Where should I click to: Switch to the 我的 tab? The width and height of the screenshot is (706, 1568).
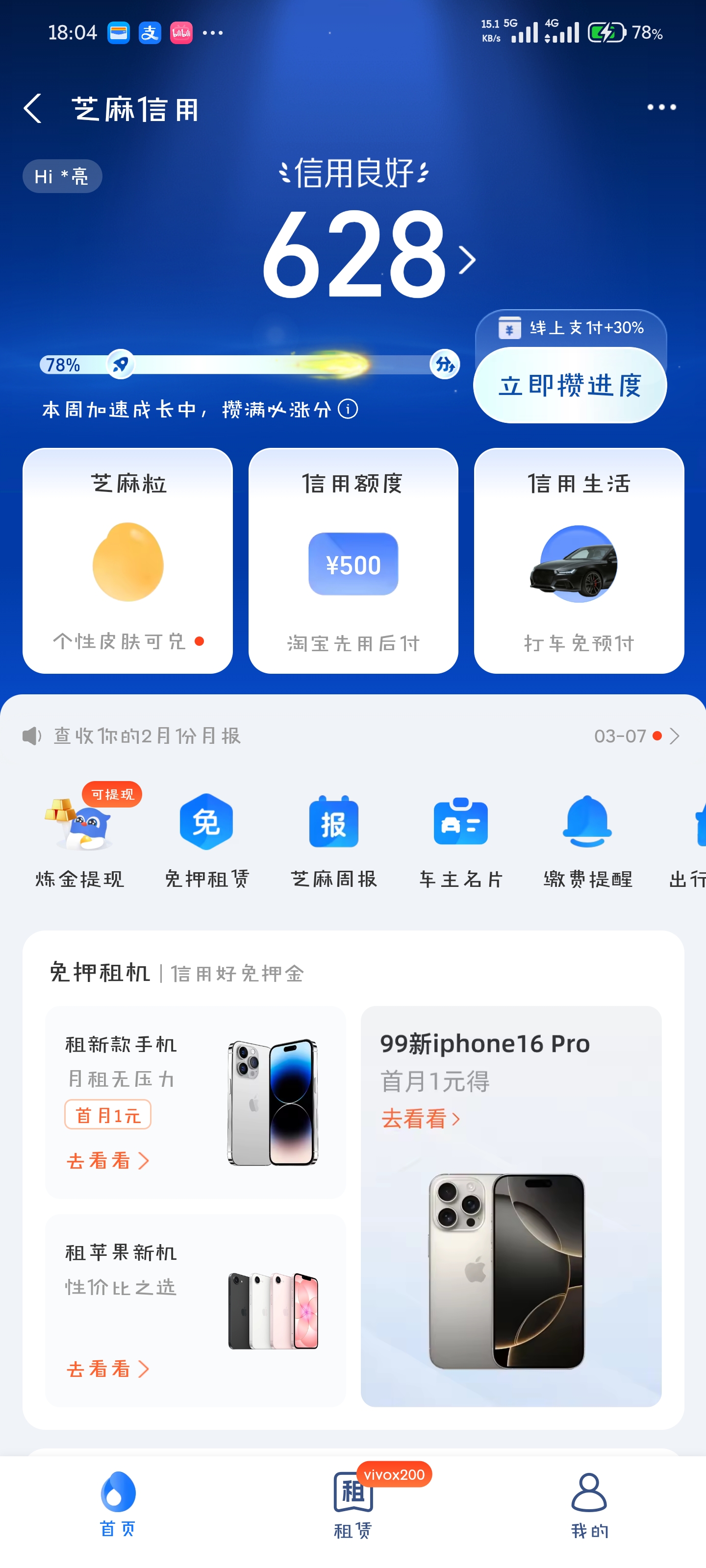point(589,1503)
